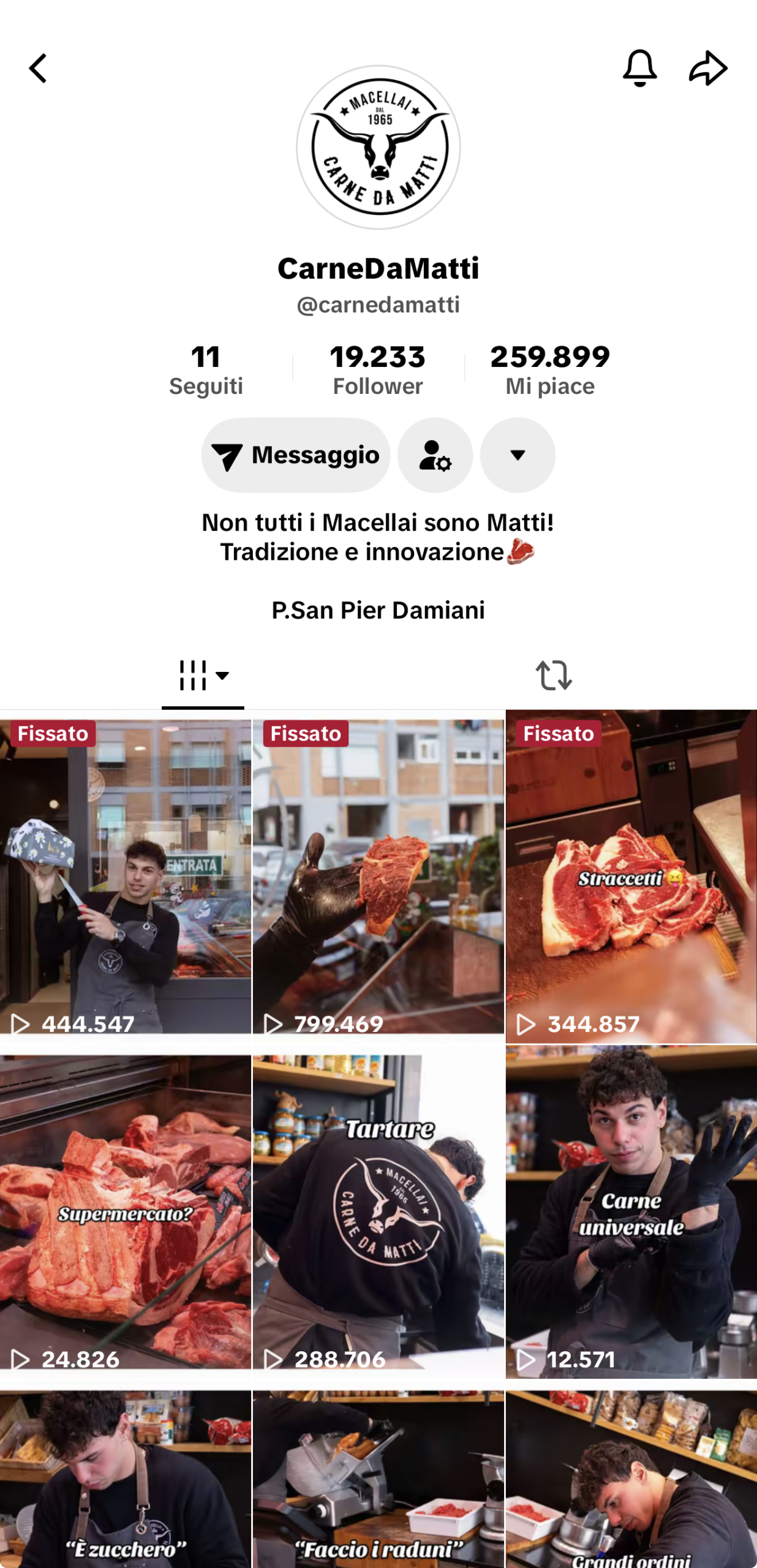Open pinned video with 444.547 views
This screenshot has width=757, height=1568.
point(126,877)
